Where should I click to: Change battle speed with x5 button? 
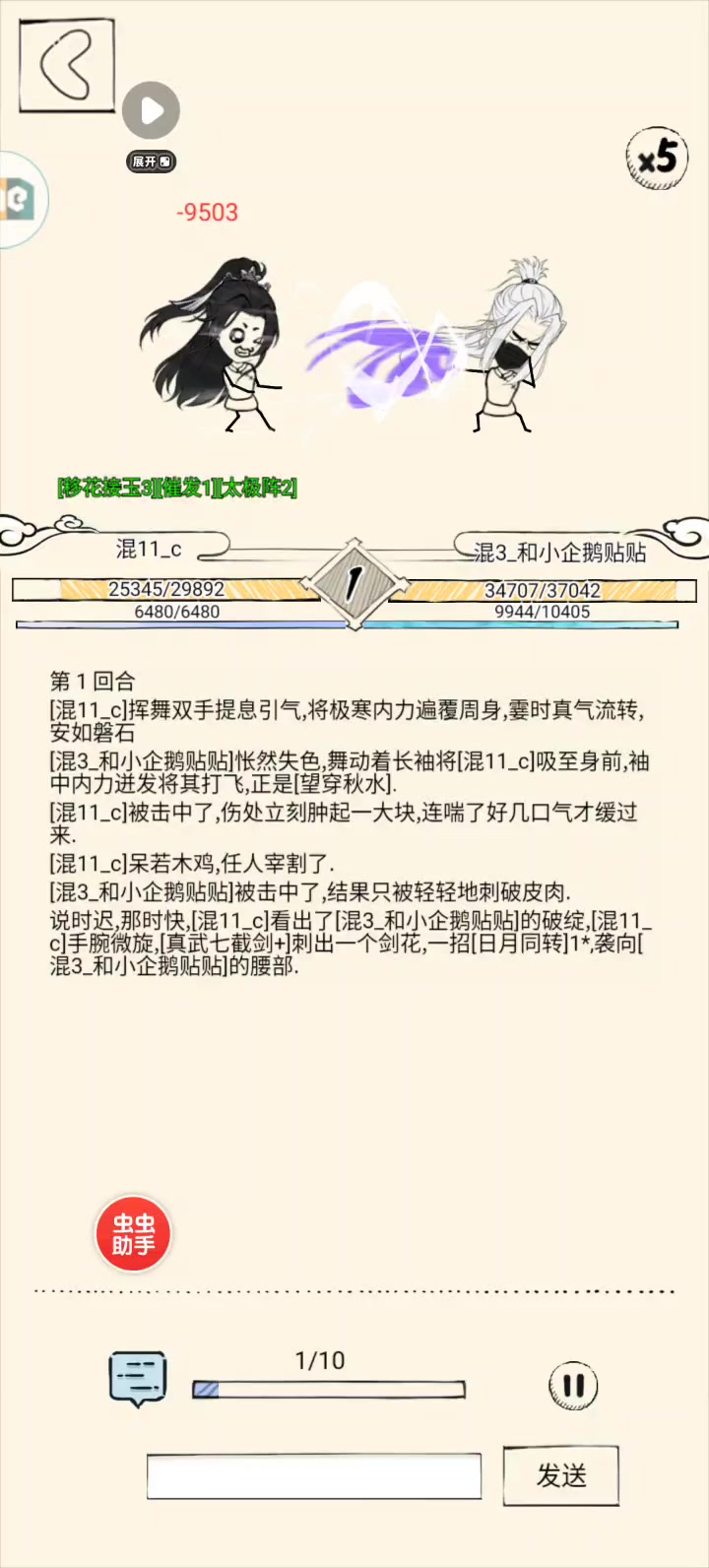pos(657,157)
